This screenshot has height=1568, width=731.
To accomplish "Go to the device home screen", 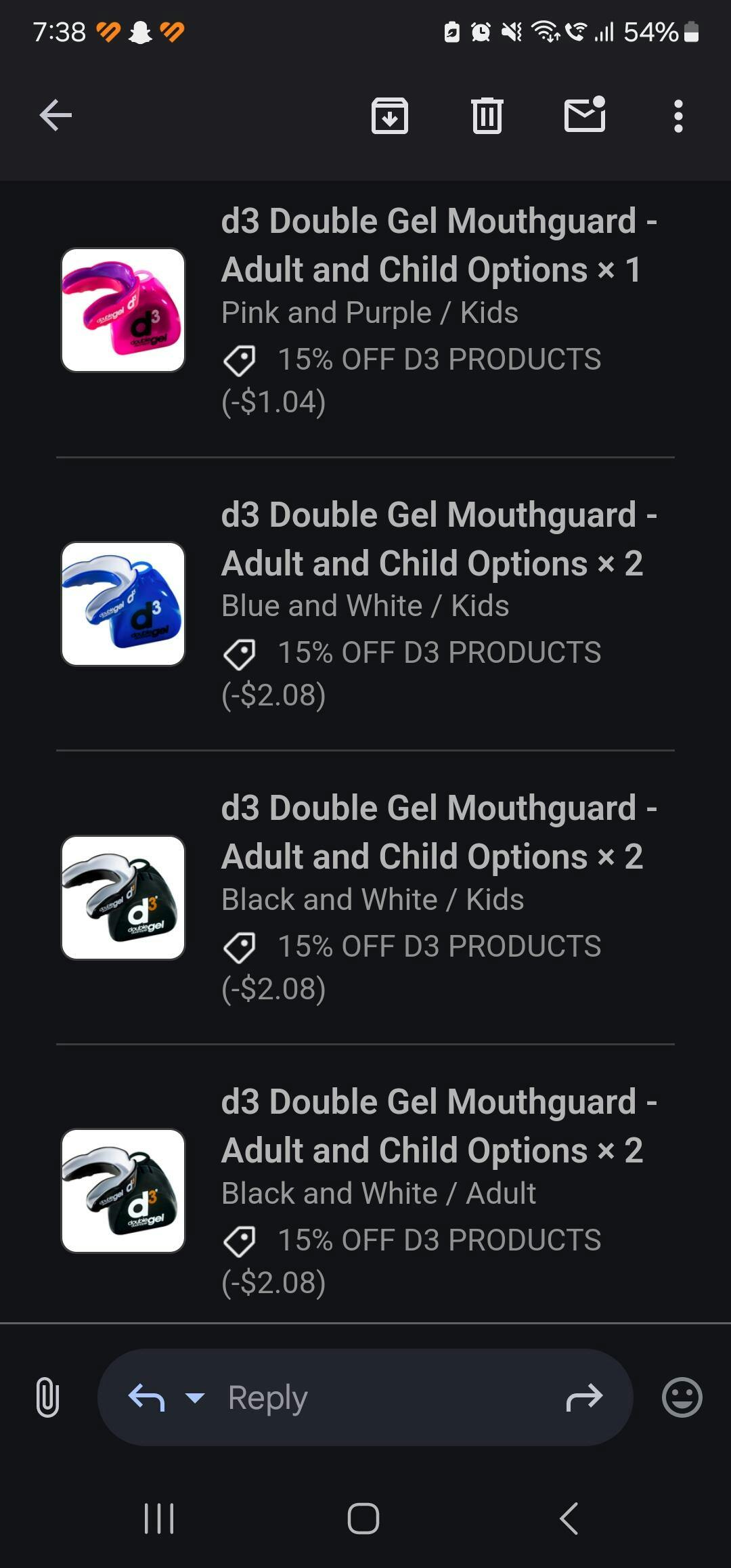I will (x=363, y=1519).
